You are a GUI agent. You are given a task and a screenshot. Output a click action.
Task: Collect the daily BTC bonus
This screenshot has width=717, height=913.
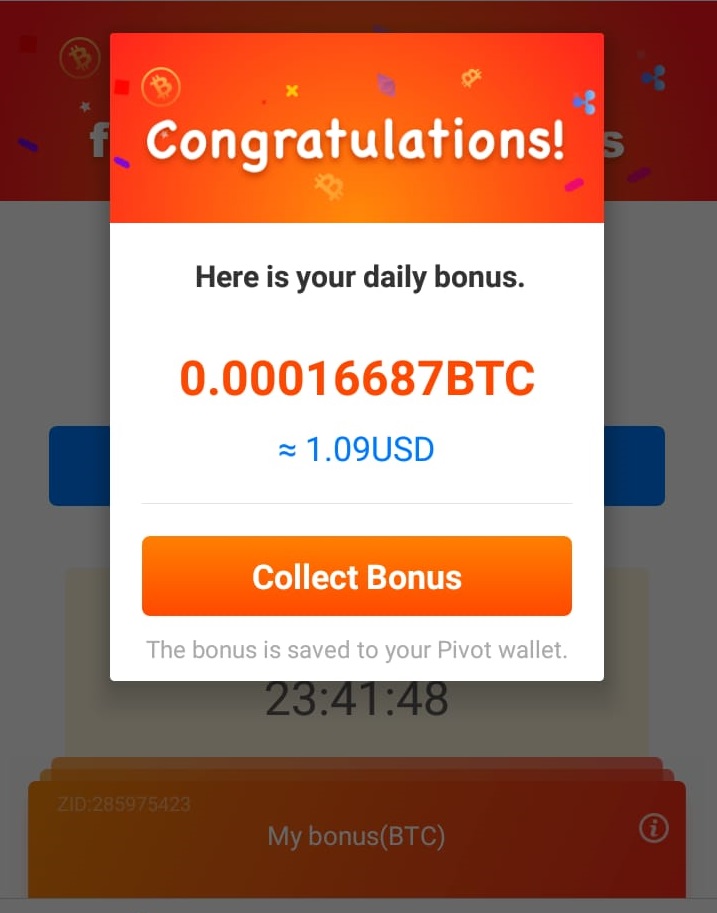tap(356, 576)
